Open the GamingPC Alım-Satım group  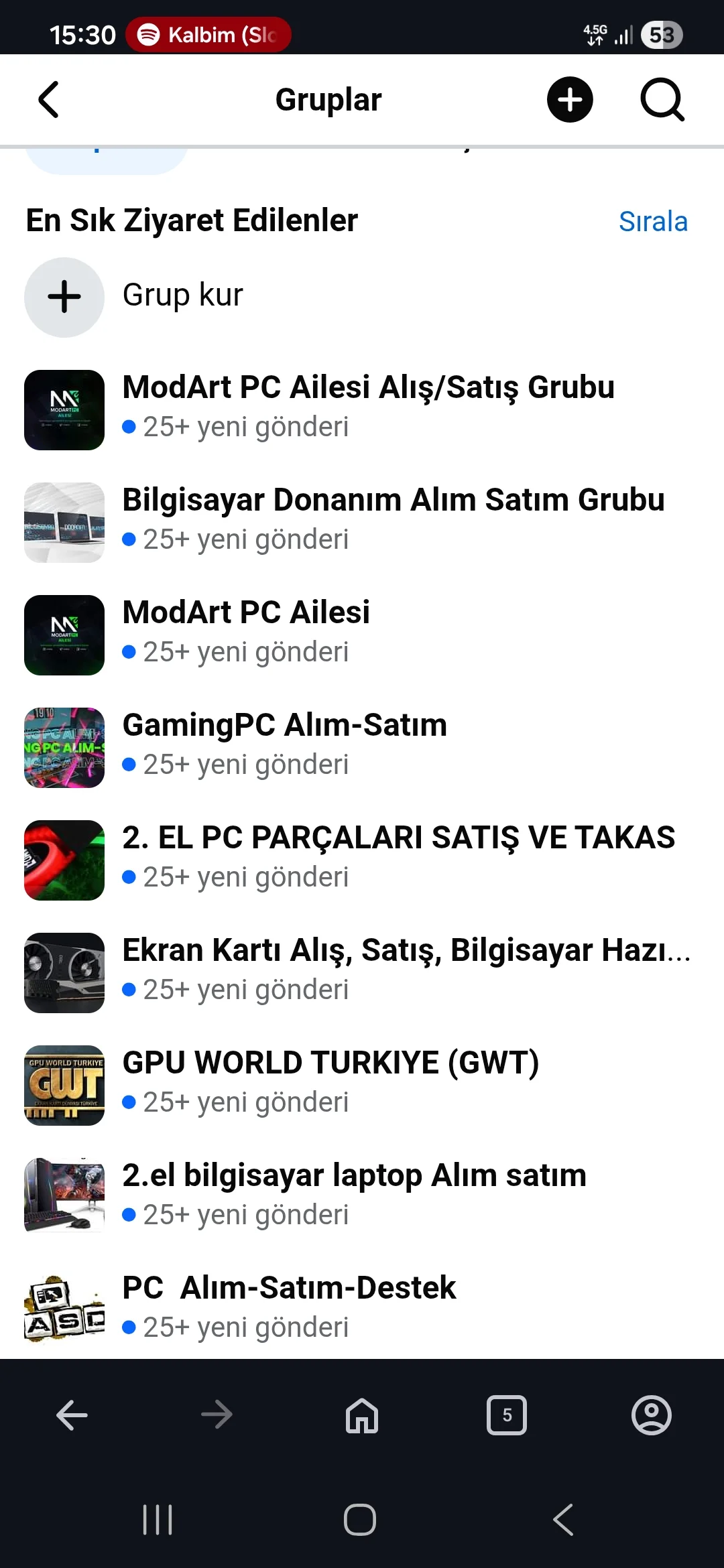tap(284, 726)
